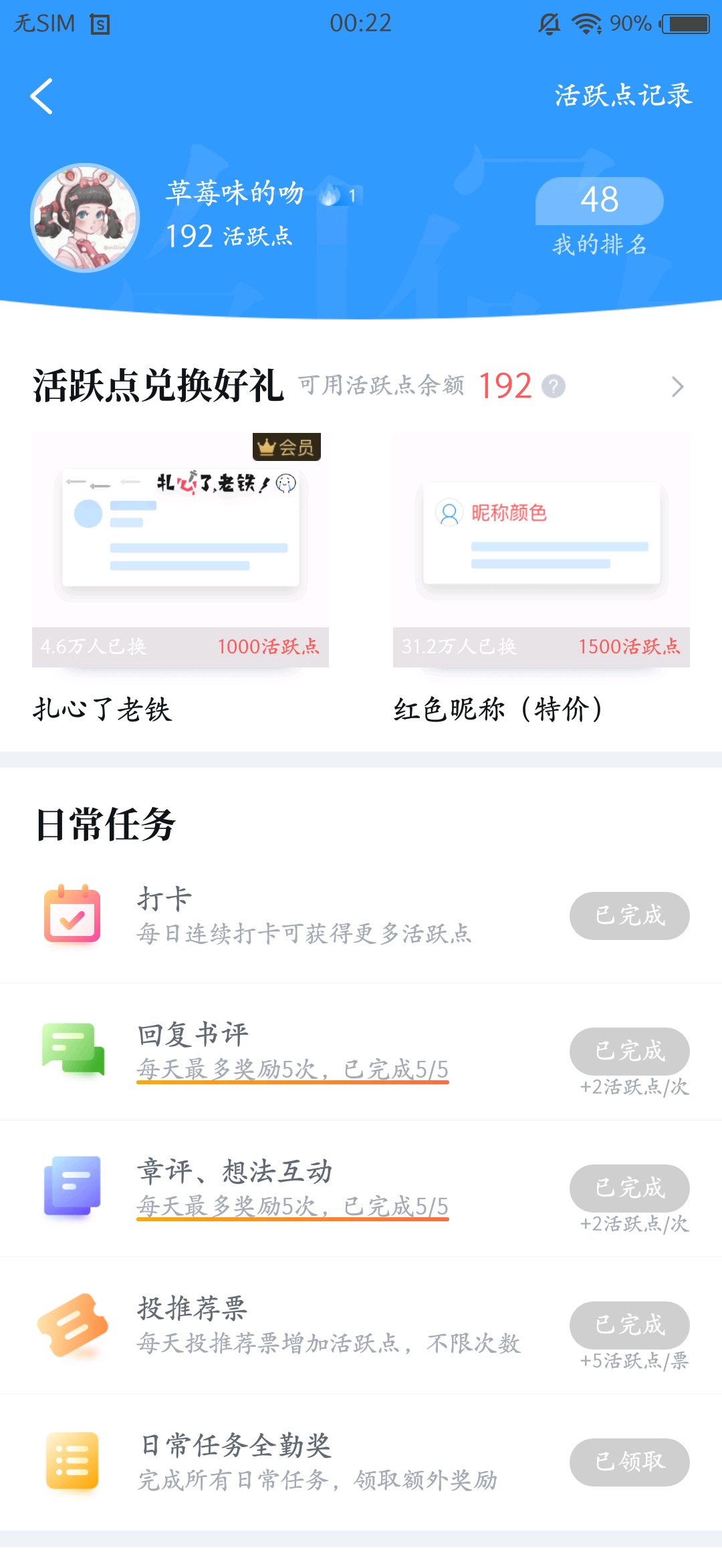The height and width of the screenshot is (1568, 722).
Task: Tap 已完成 button for 章评、想法互动
Action: (629, 1188)
